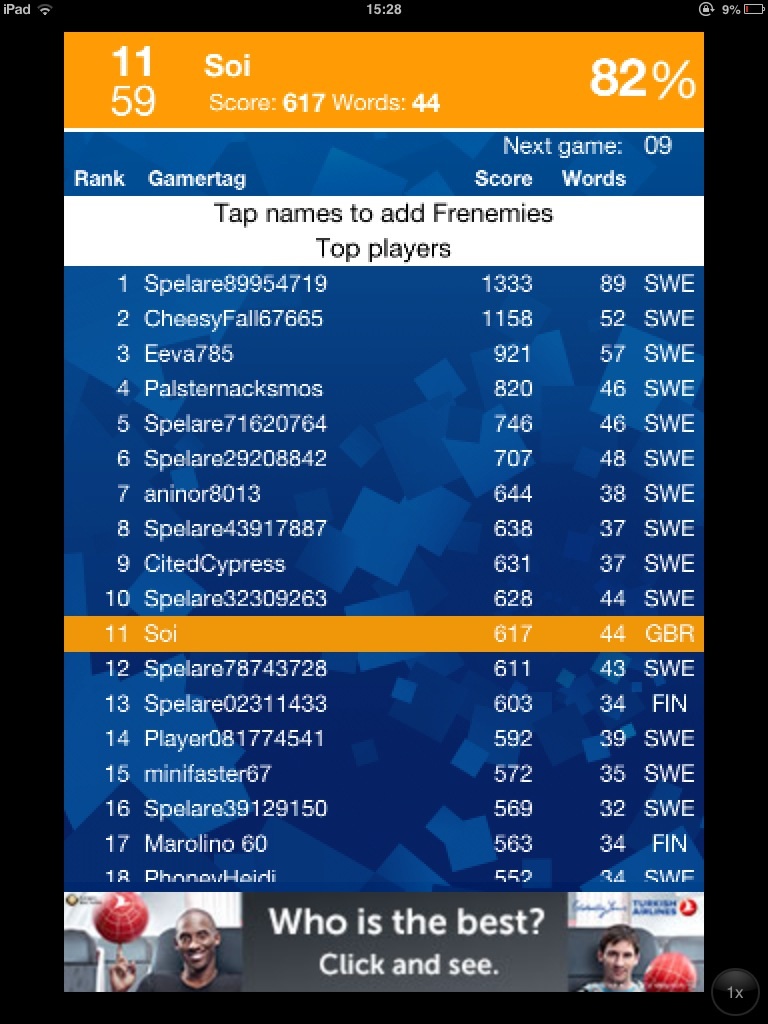Add Spelare89954719 as a Frenemy
Image resolution: width=768 pixels, height=1024 pixels.
pyautogui.click(x=235, y=284)
